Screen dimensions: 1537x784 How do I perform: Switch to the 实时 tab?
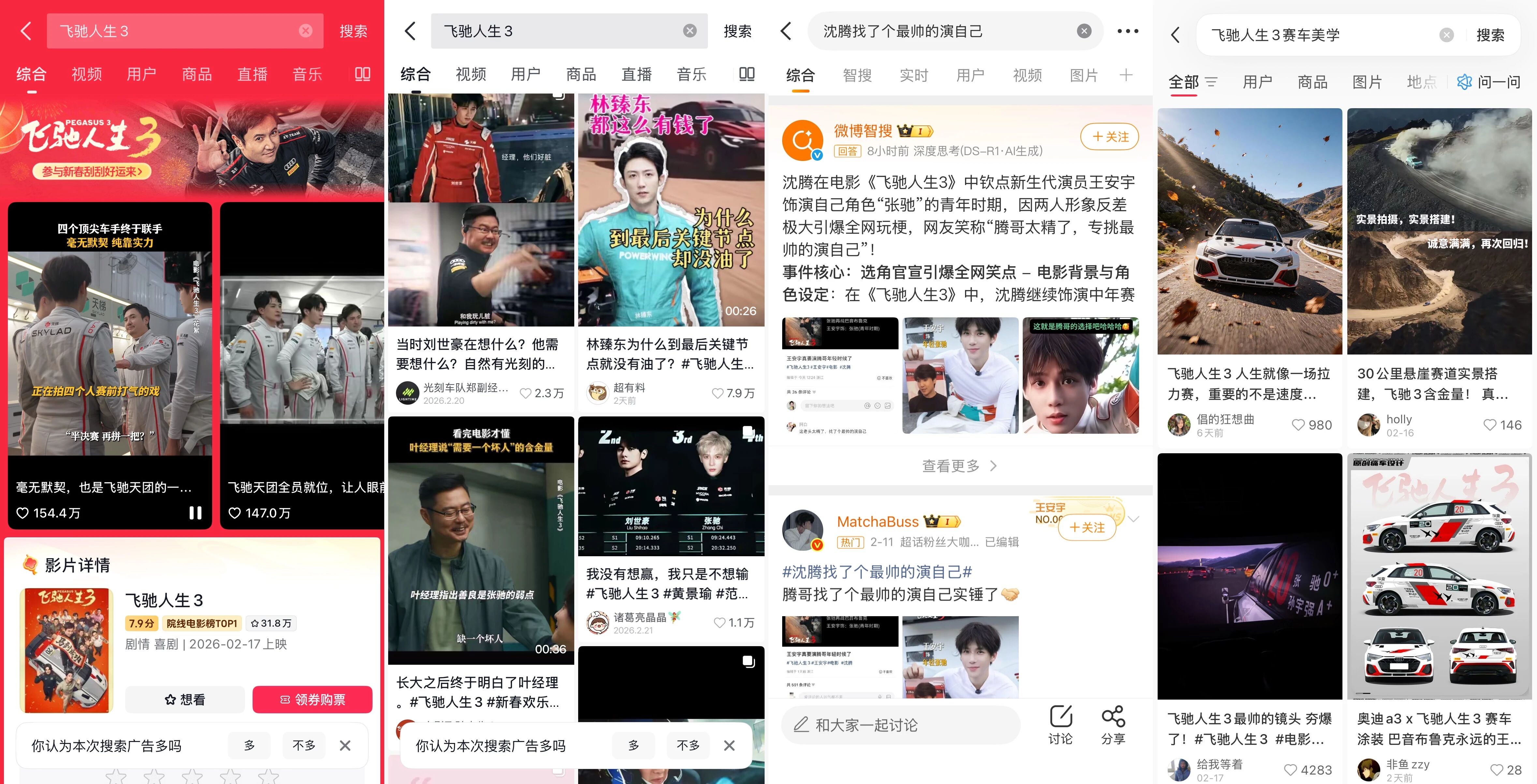914,76
